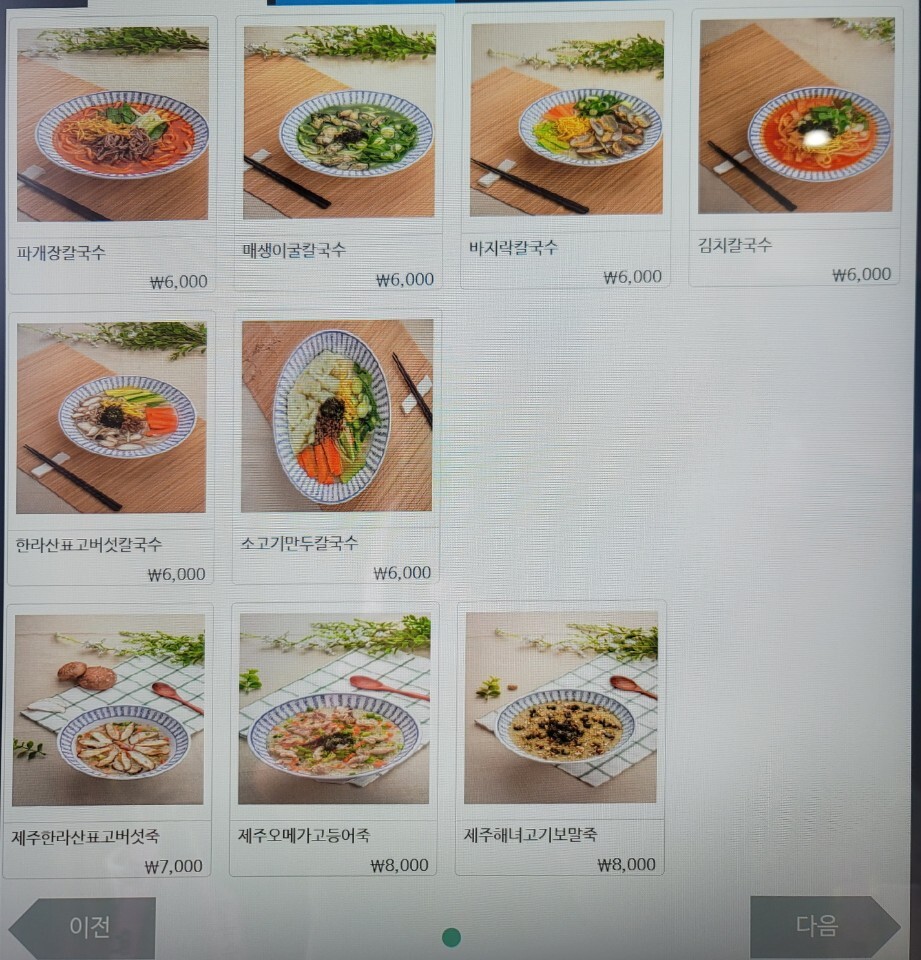
Task: Open the 제주한라산표고버섯죽 porridge item
Action: point(108,738)
